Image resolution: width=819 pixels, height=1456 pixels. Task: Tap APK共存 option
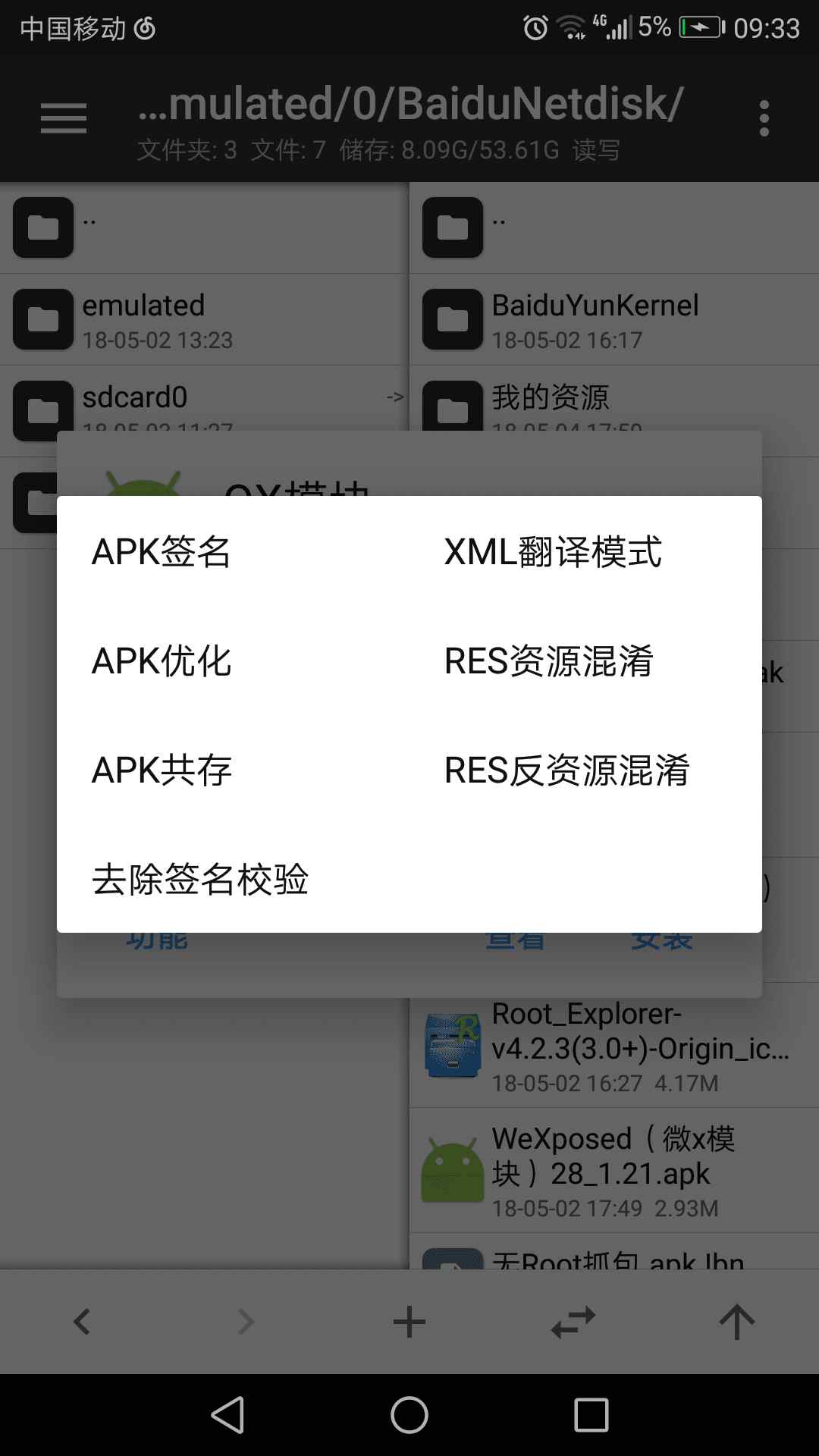[161, 770]
